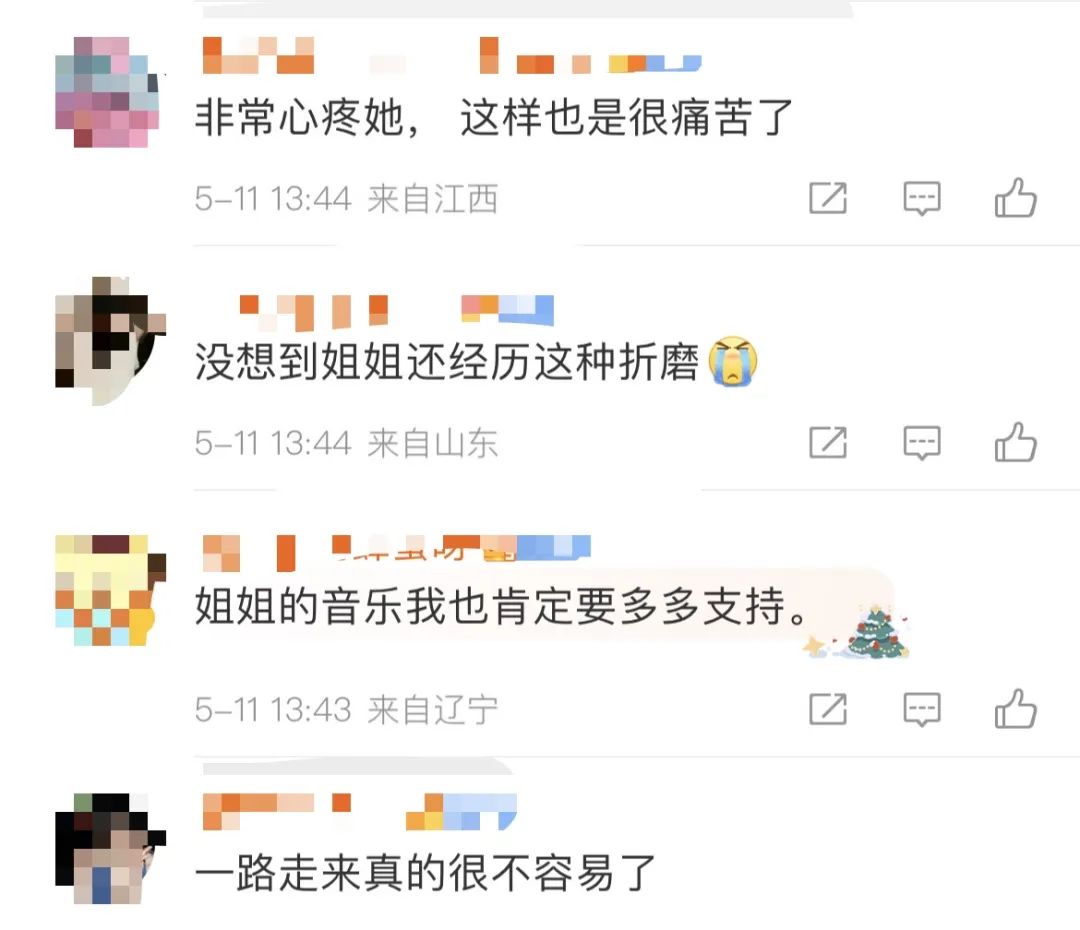
Task: Reply to comment 没想到姐姐还经历这种折磨
Action: [x=921, y=442]
